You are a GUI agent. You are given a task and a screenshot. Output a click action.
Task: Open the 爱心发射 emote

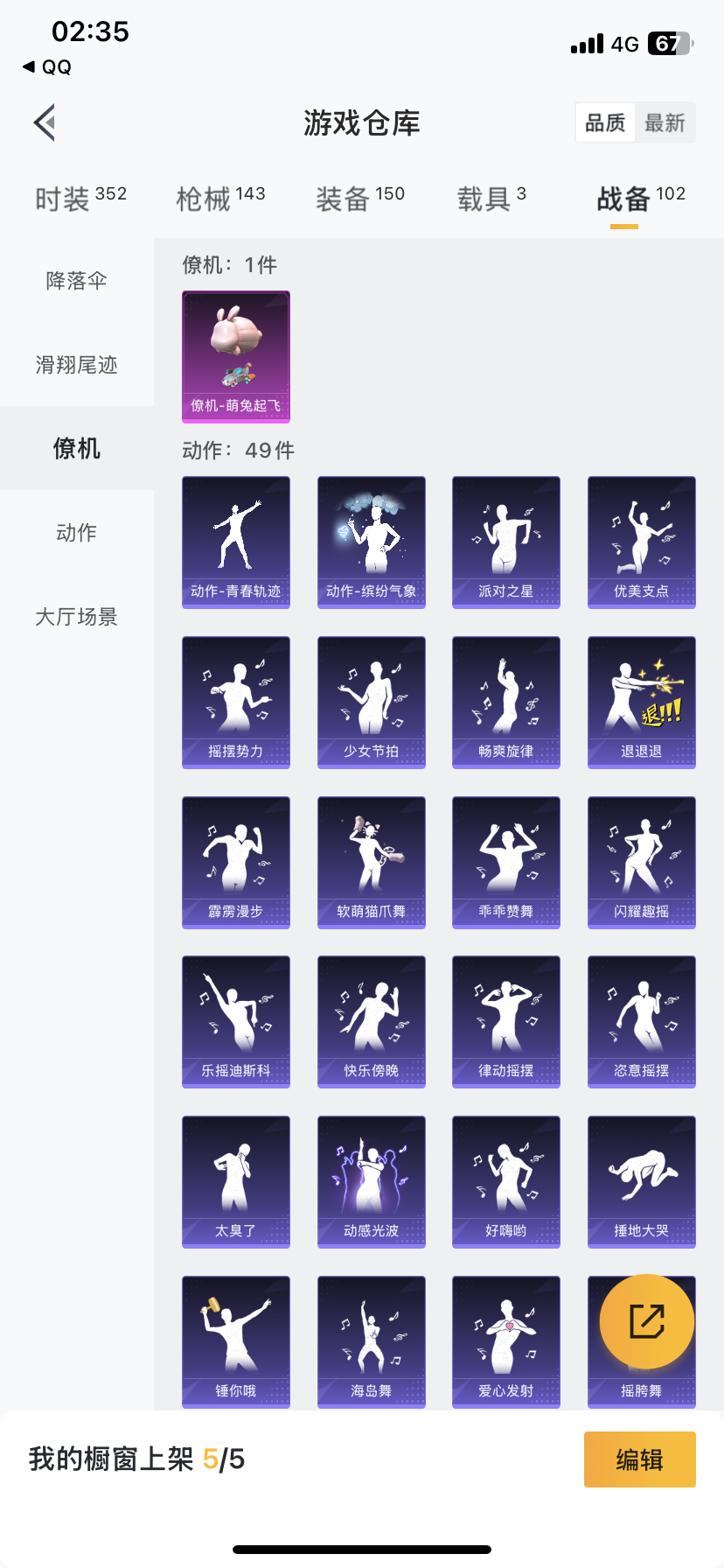505,1341
